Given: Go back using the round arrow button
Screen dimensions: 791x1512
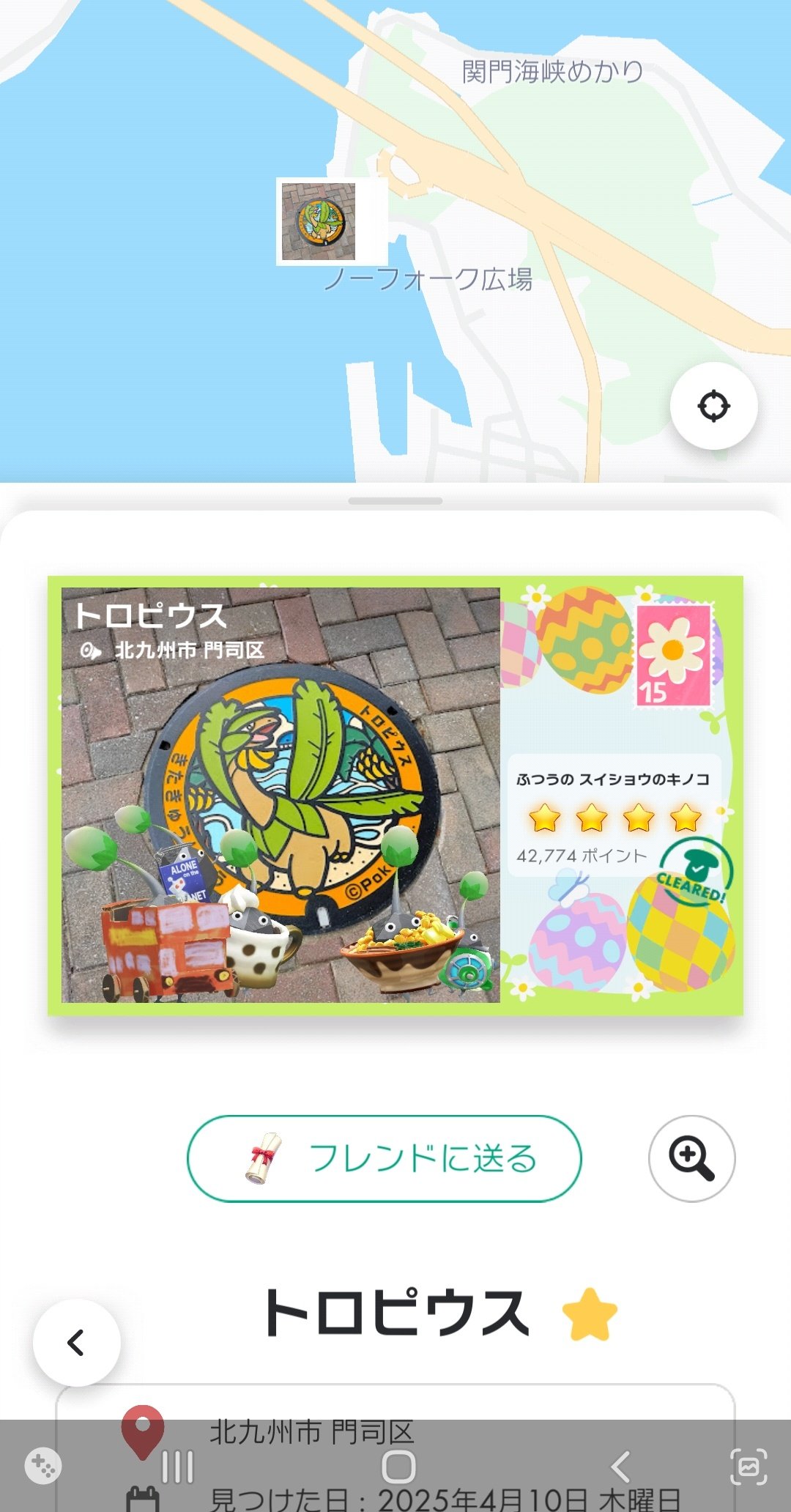Looking at the screenshot, I should pyautogui.click(x=77, y=1343).
